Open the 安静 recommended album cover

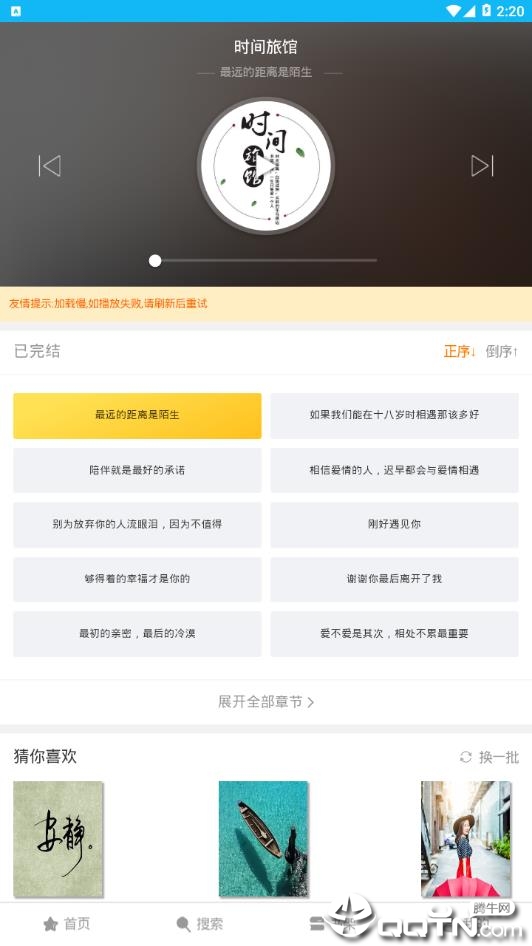tap(59, 839)
